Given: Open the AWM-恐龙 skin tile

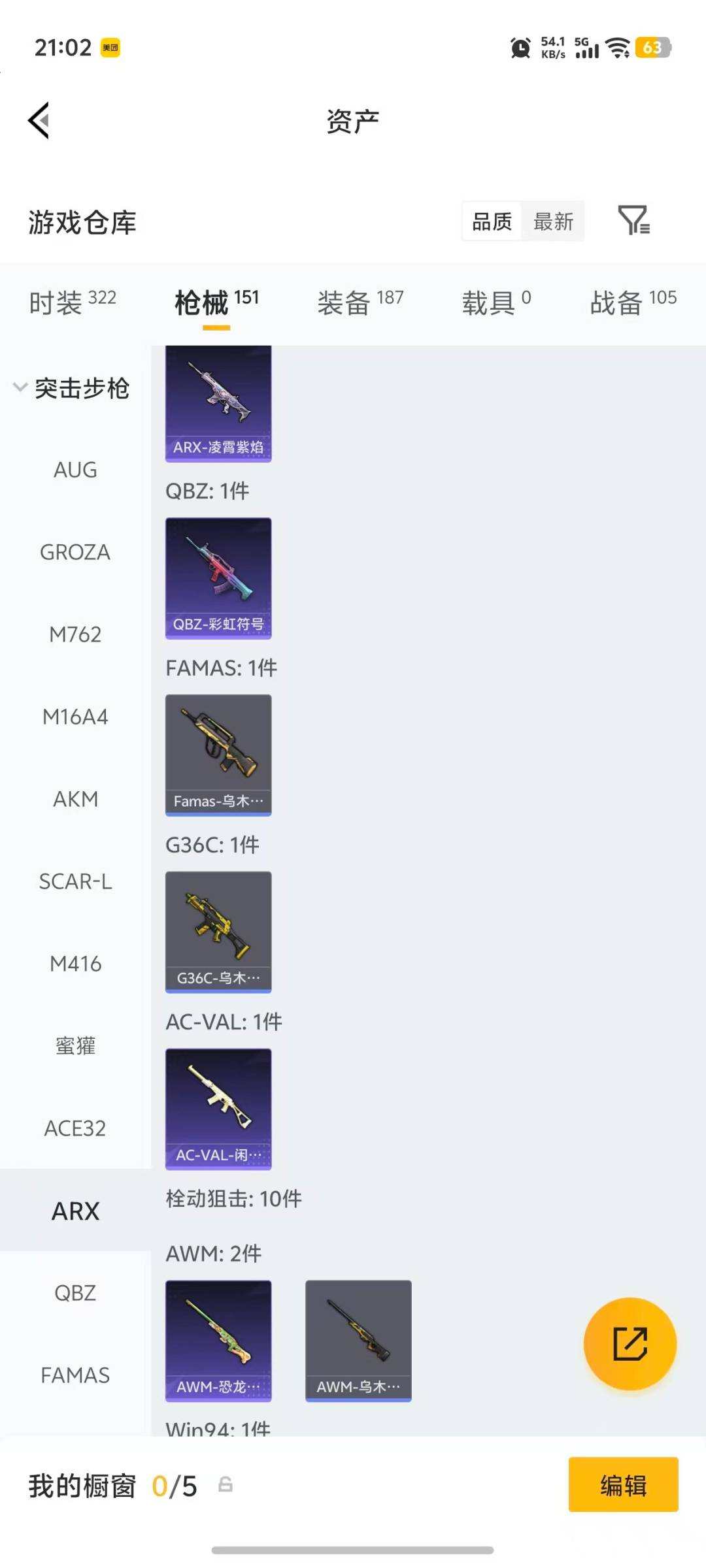Looking at the screenshot, I should (218, 1341).
